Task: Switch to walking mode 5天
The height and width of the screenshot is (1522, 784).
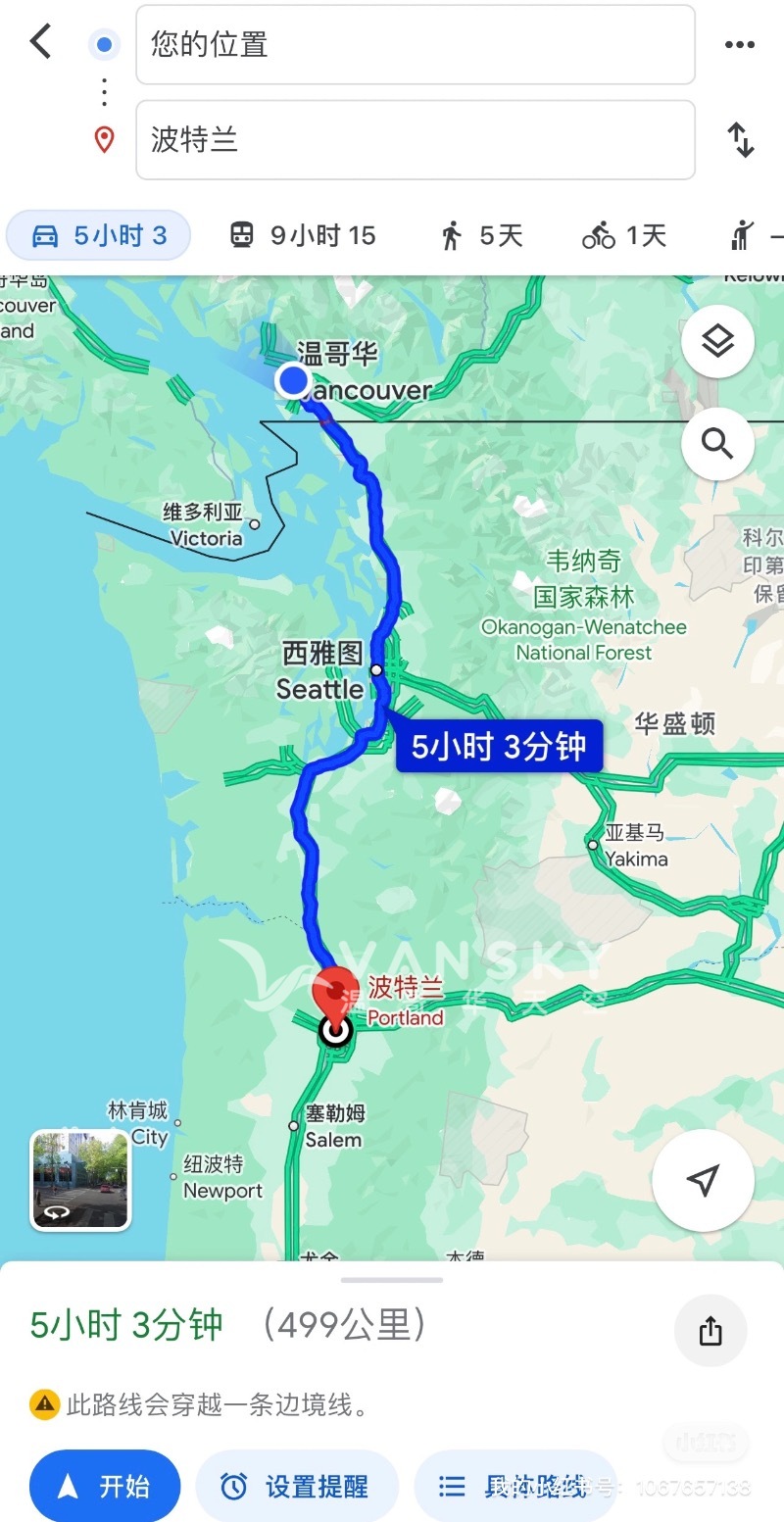Action: [x=481, y=236]
